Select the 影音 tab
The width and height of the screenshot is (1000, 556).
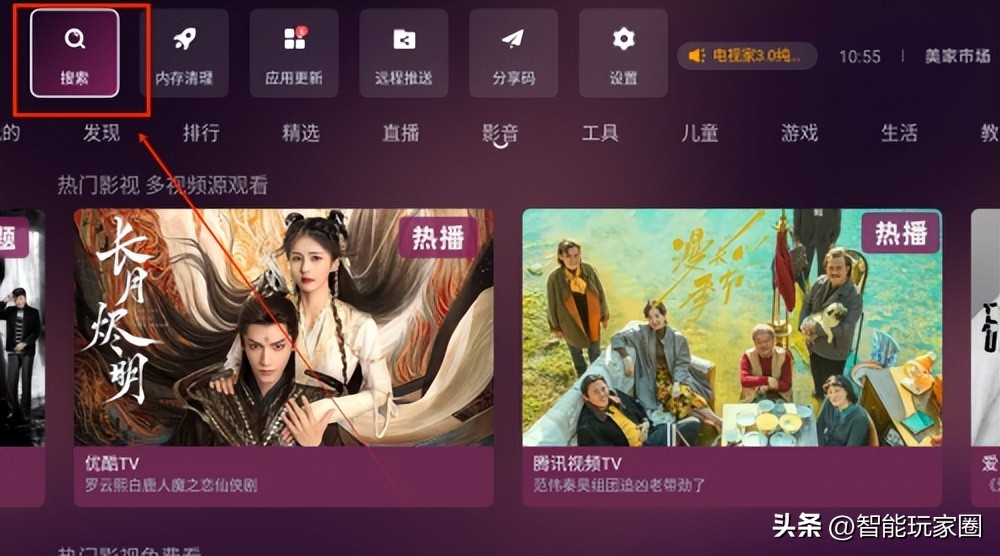[x=500, y=133]
